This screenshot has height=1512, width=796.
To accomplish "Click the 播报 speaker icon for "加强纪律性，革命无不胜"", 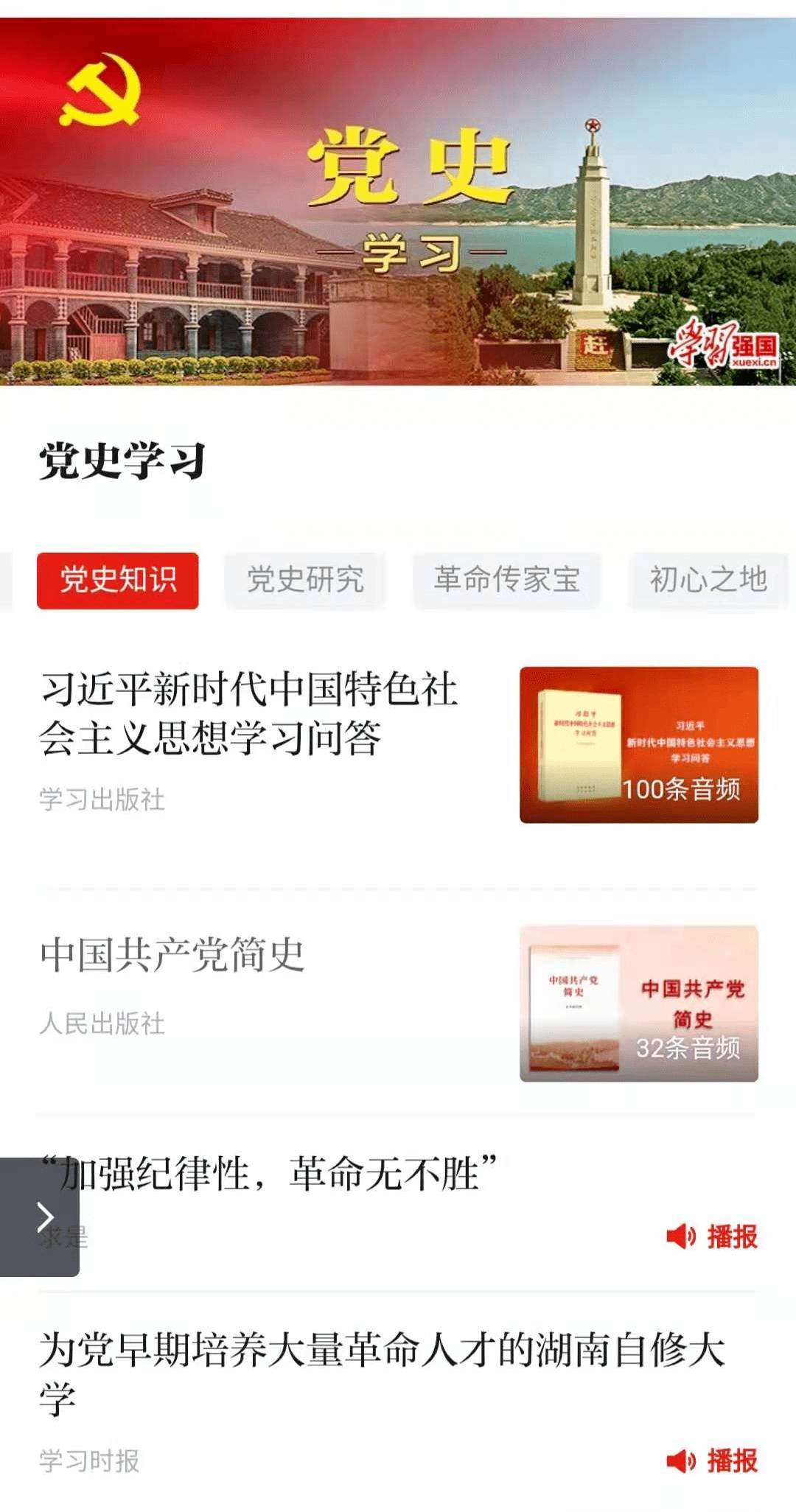I will 682,1237.
